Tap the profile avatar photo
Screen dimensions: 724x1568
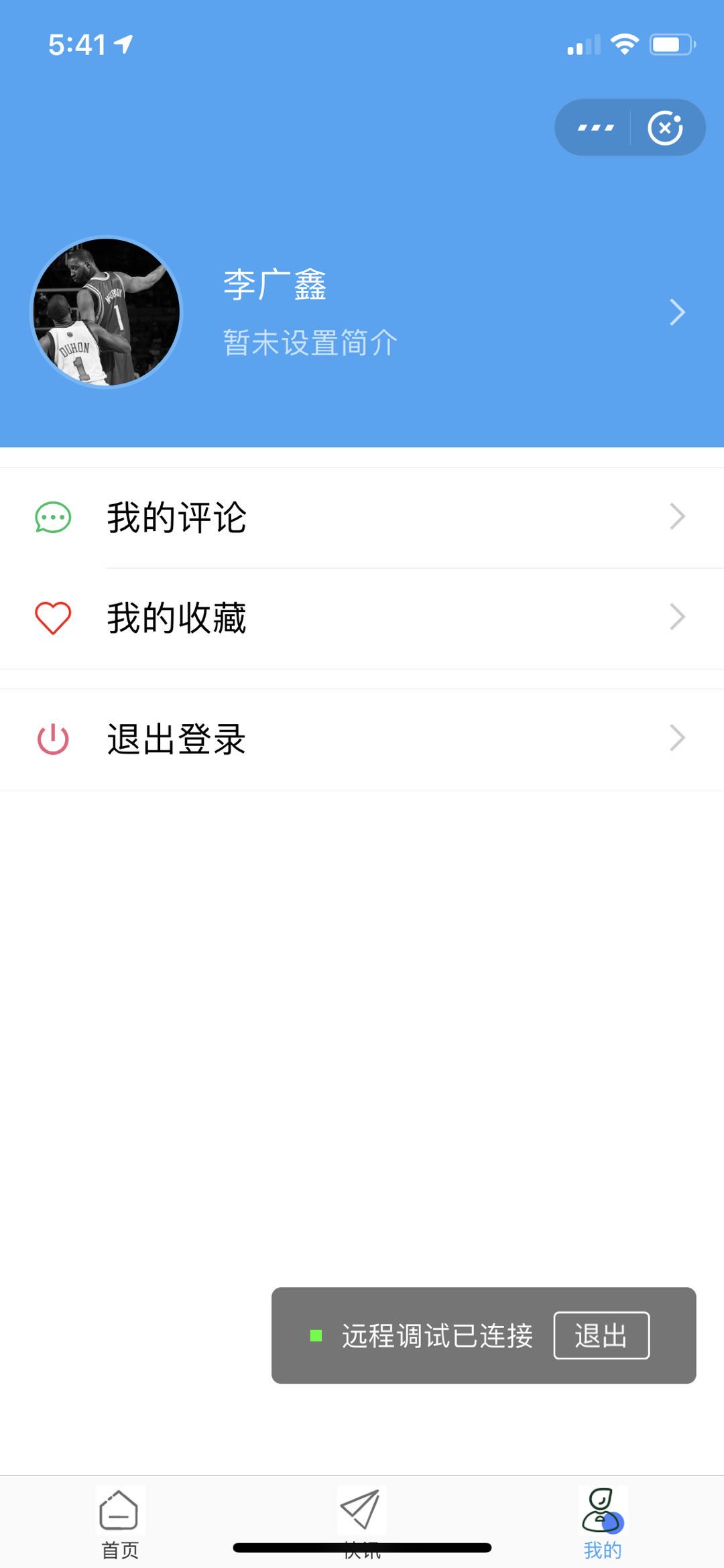[x=107, y=312]
